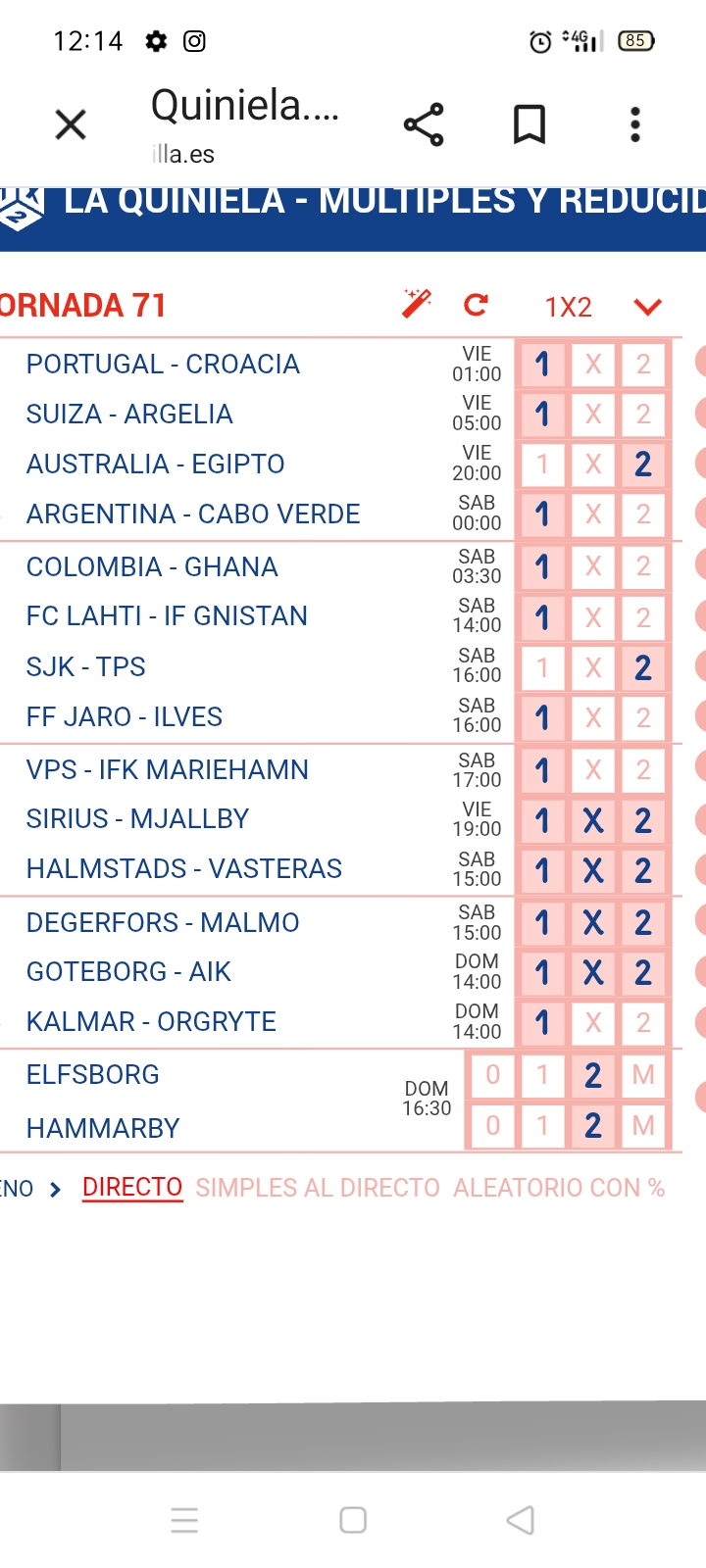This screenshot has height=1568, width=706.
Task: Open the three-dot overflow menu
Action: pyautogui.click(x=635, y=124)
